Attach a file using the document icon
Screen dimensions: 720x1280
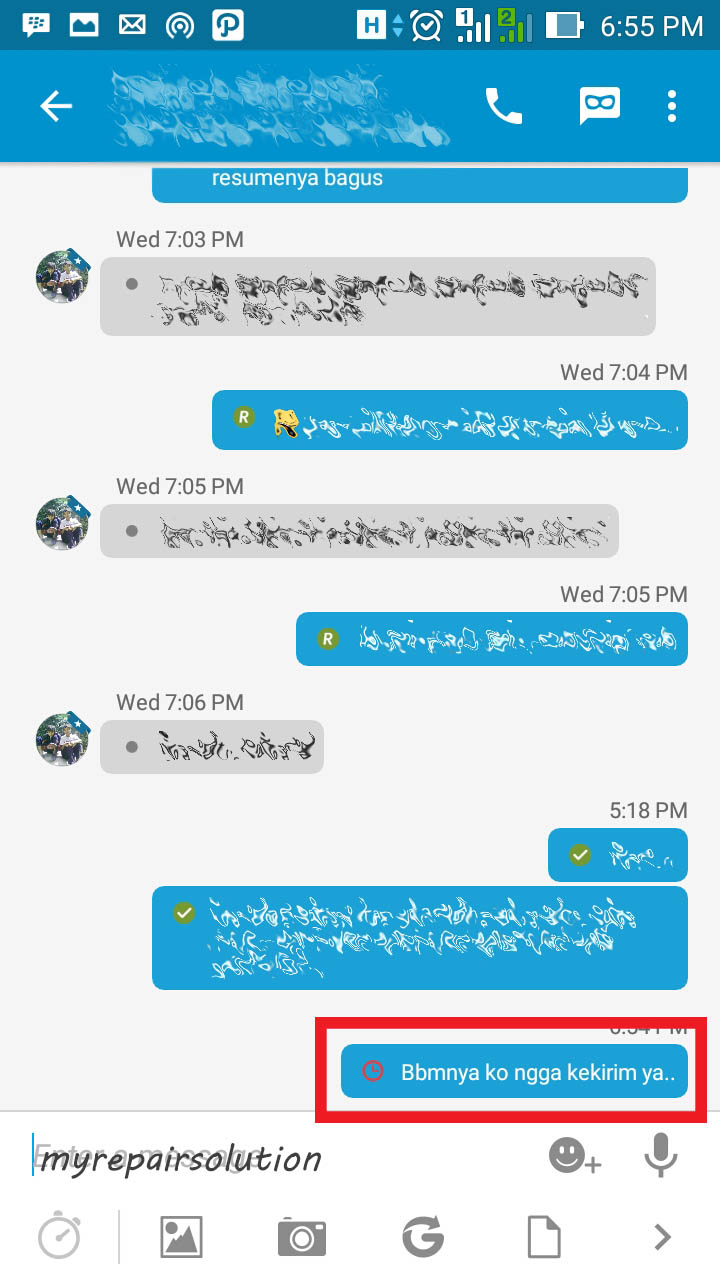click(544, 1238)
